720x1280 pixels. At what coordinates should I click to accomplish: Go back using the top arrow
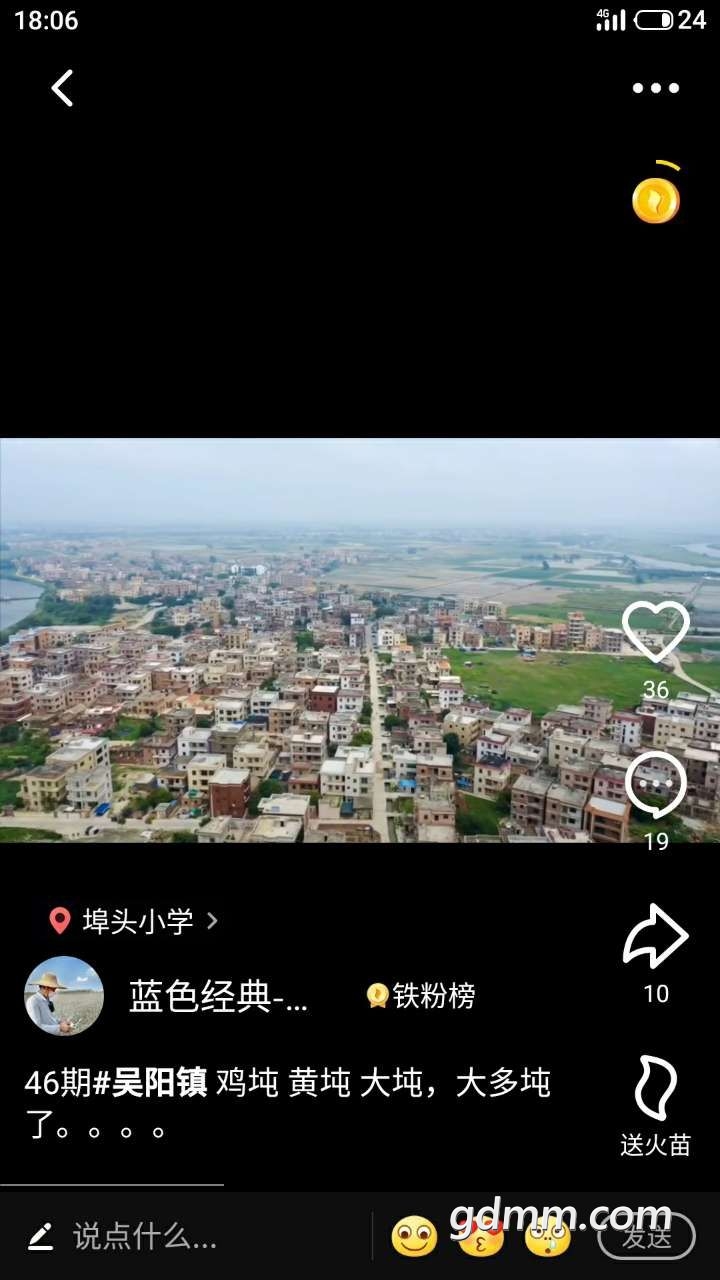(62, 88)
